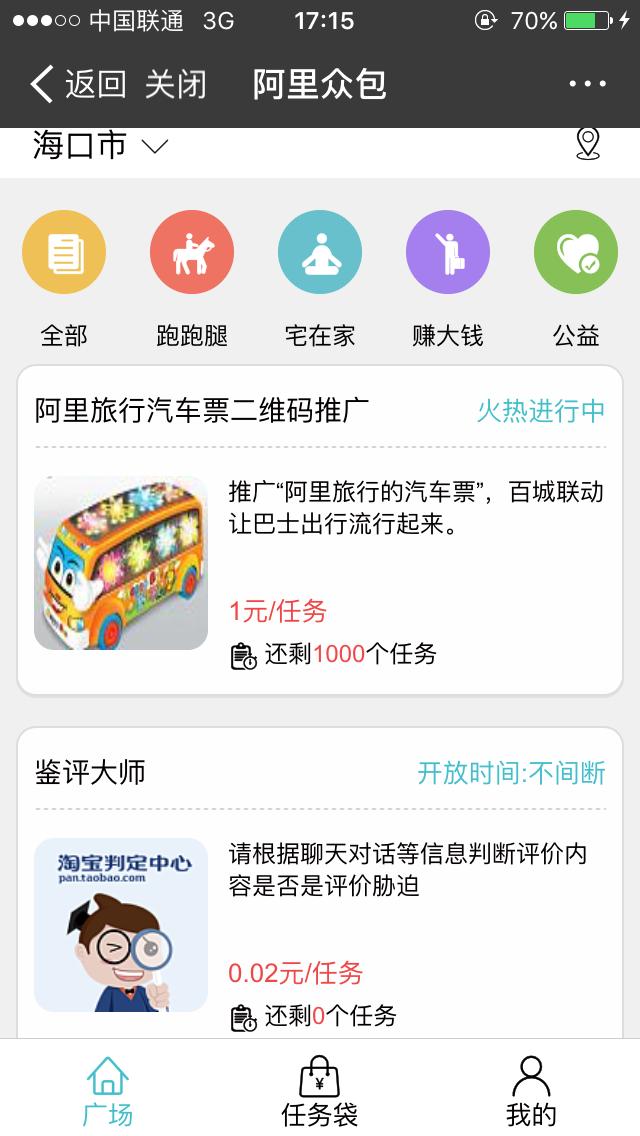
Task: Close the page with 关闭
Action: point(175,85)
